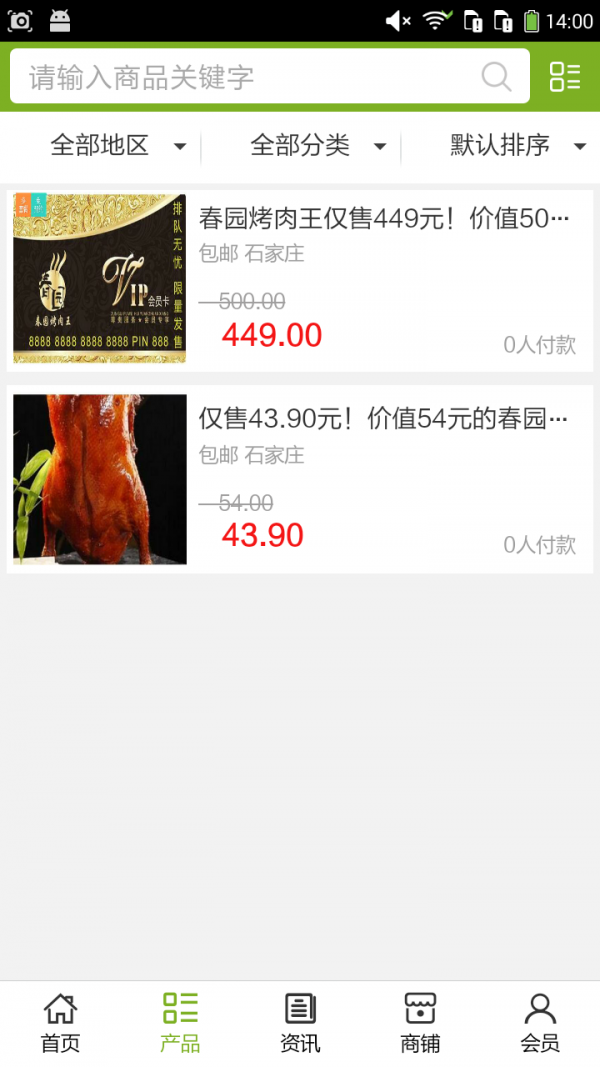
Task: Open the 春园烤肉王仅售449元 product card
Action: click(300, 280)
